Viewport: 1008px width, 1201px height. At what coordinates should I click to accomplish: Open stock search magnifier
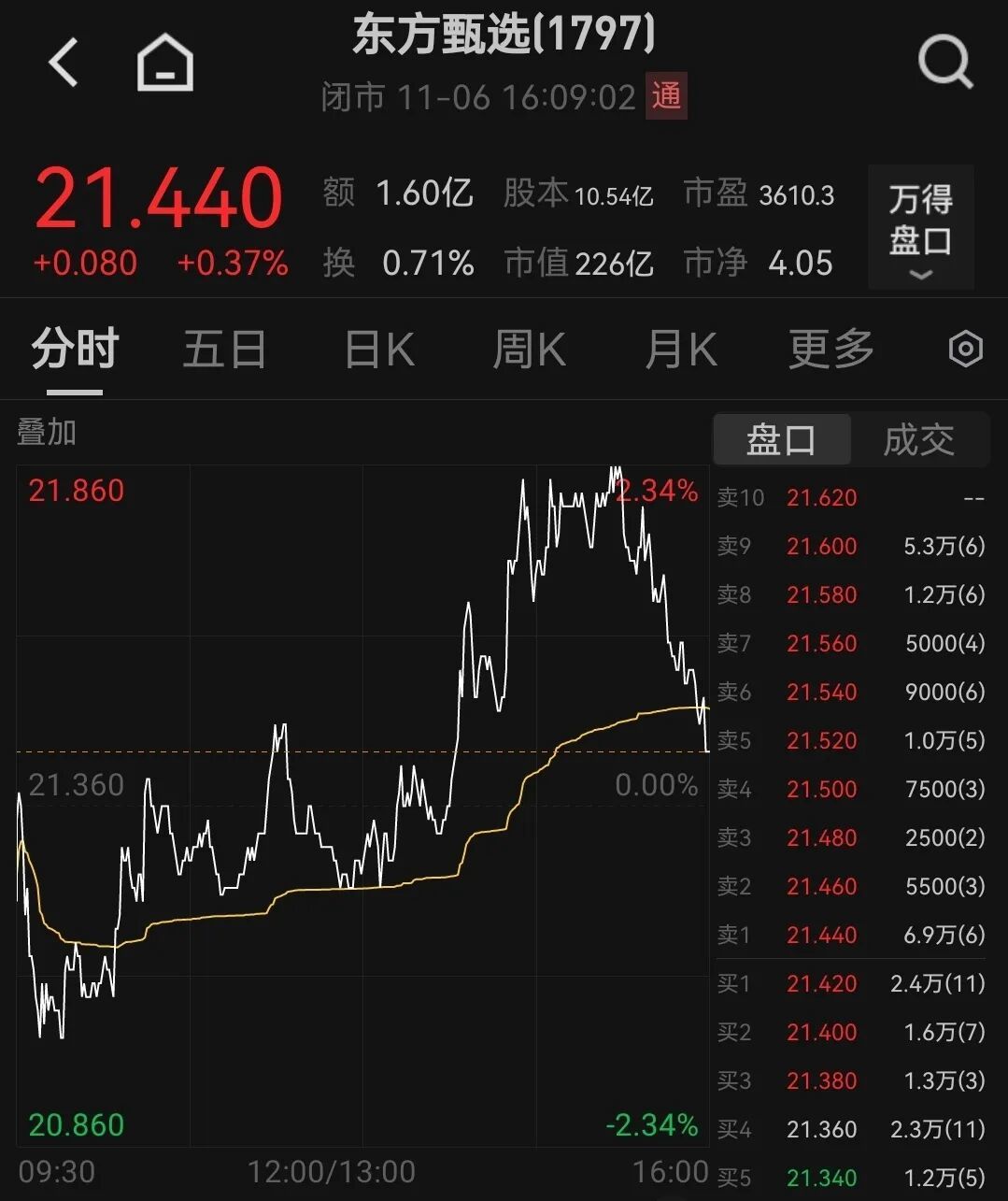coord(945,63)
